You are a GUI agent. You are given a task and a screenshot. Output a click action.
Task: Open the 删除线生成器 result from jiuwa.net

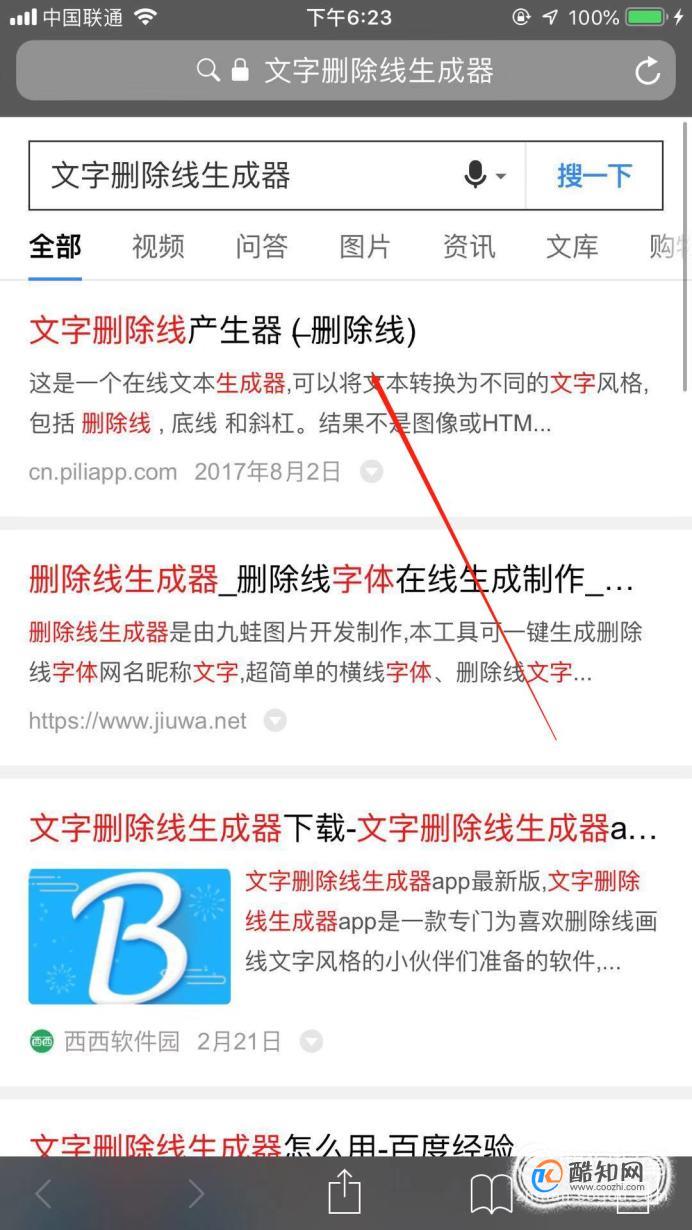(331, 579)
